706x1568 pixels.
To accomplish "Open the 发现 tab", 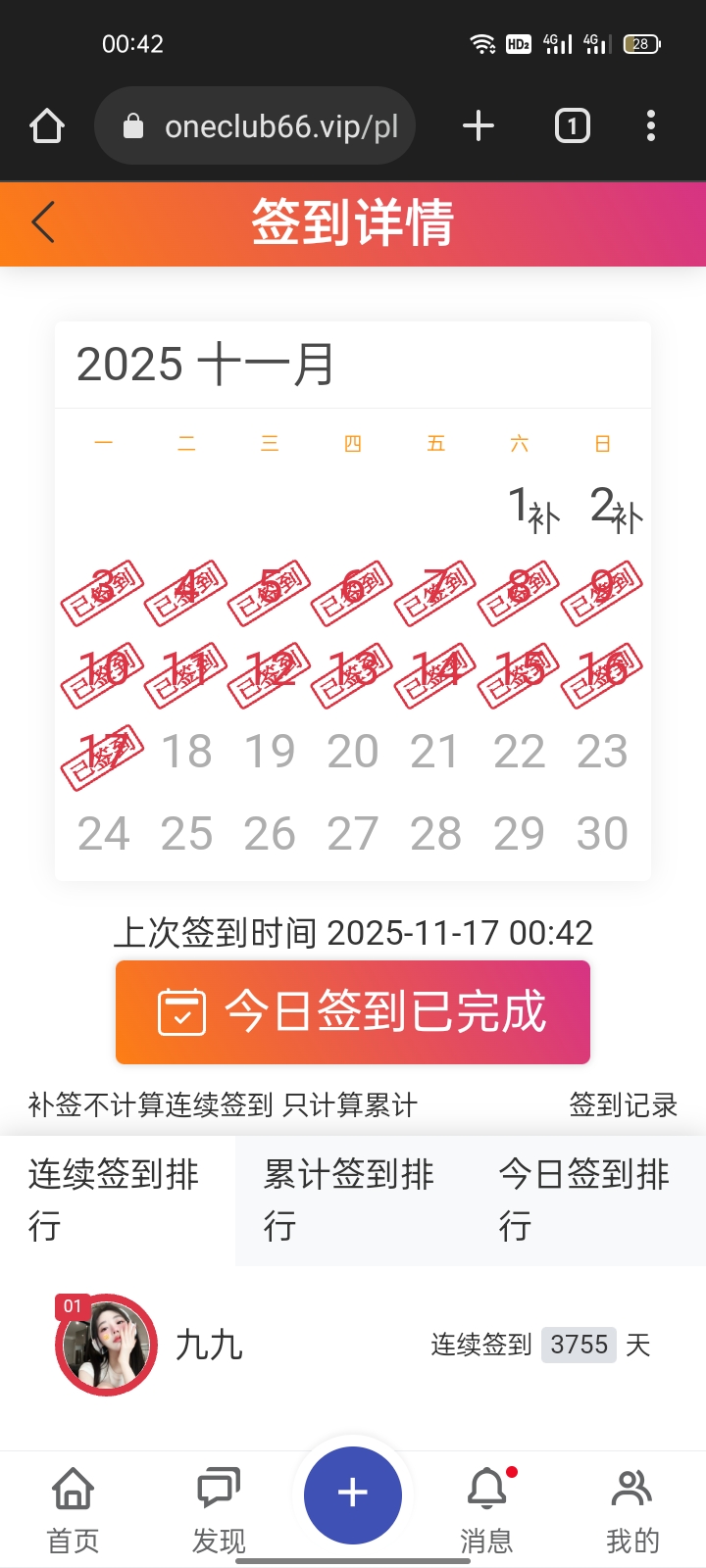I will (218, 1510).
